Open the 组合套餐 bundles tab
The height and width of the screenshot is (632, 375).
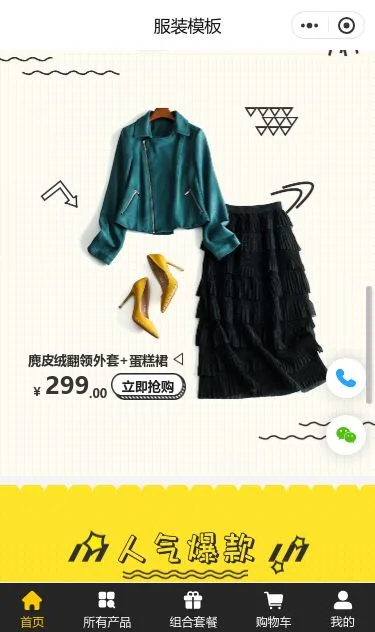click(x=193, y=609)
